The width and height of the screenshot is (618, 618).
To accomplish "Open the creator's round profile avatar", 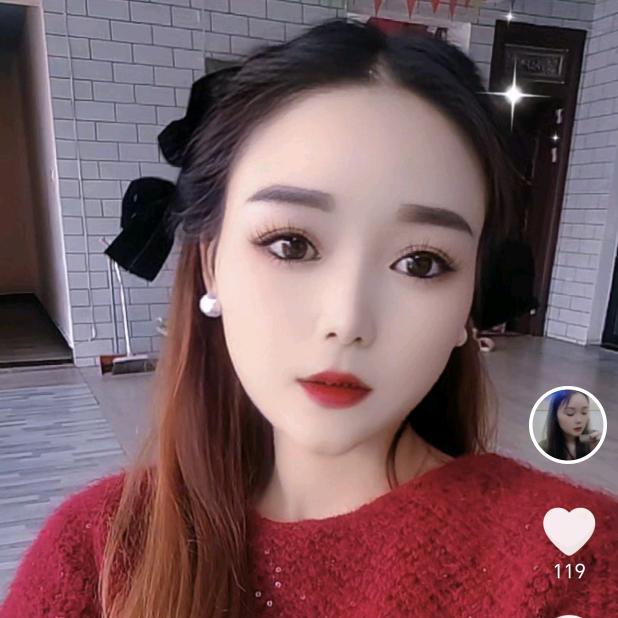I will coord(567,424).
